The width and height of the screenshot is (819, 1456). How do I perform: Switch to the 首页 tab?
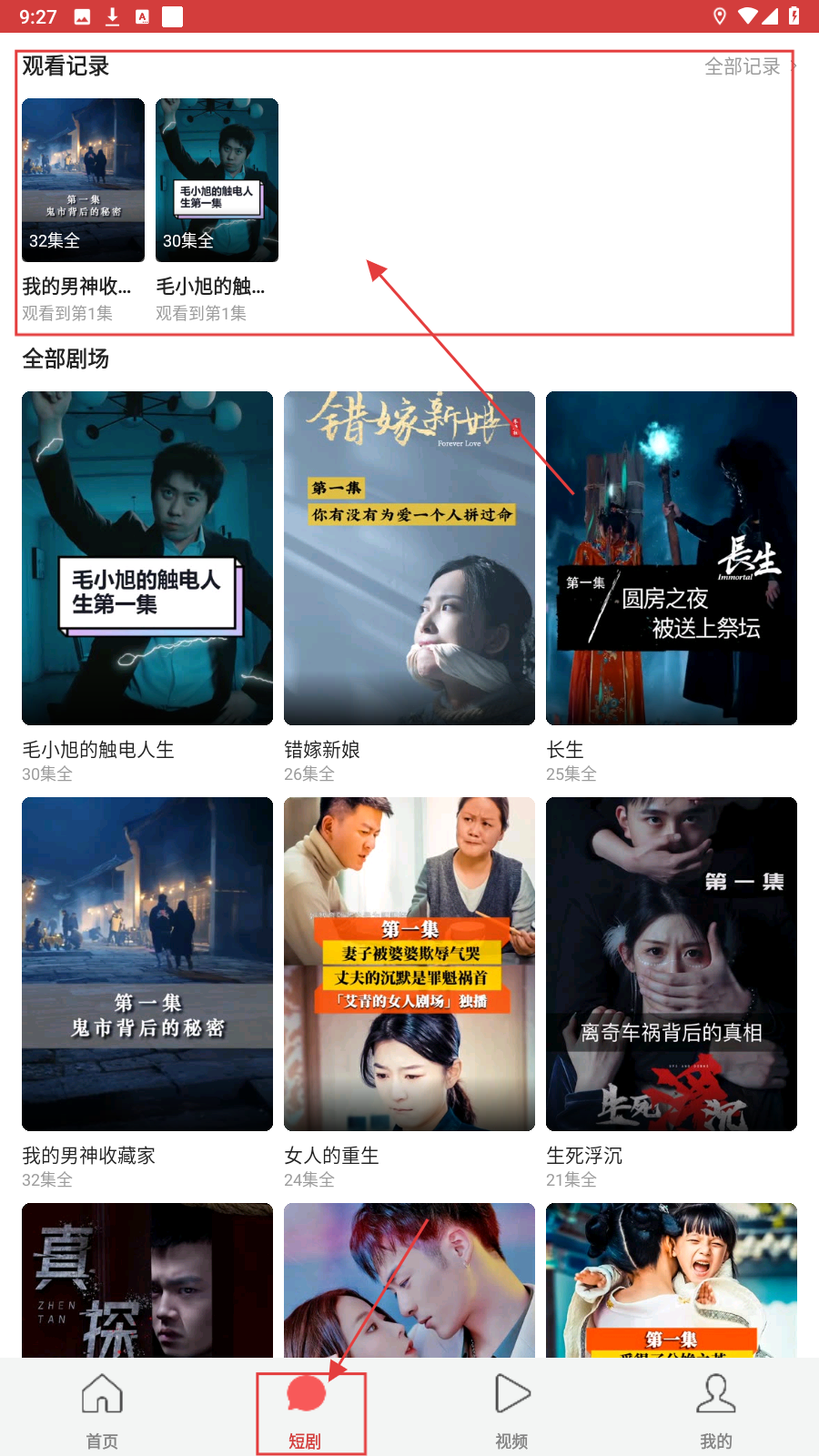tap(102, 1410)
